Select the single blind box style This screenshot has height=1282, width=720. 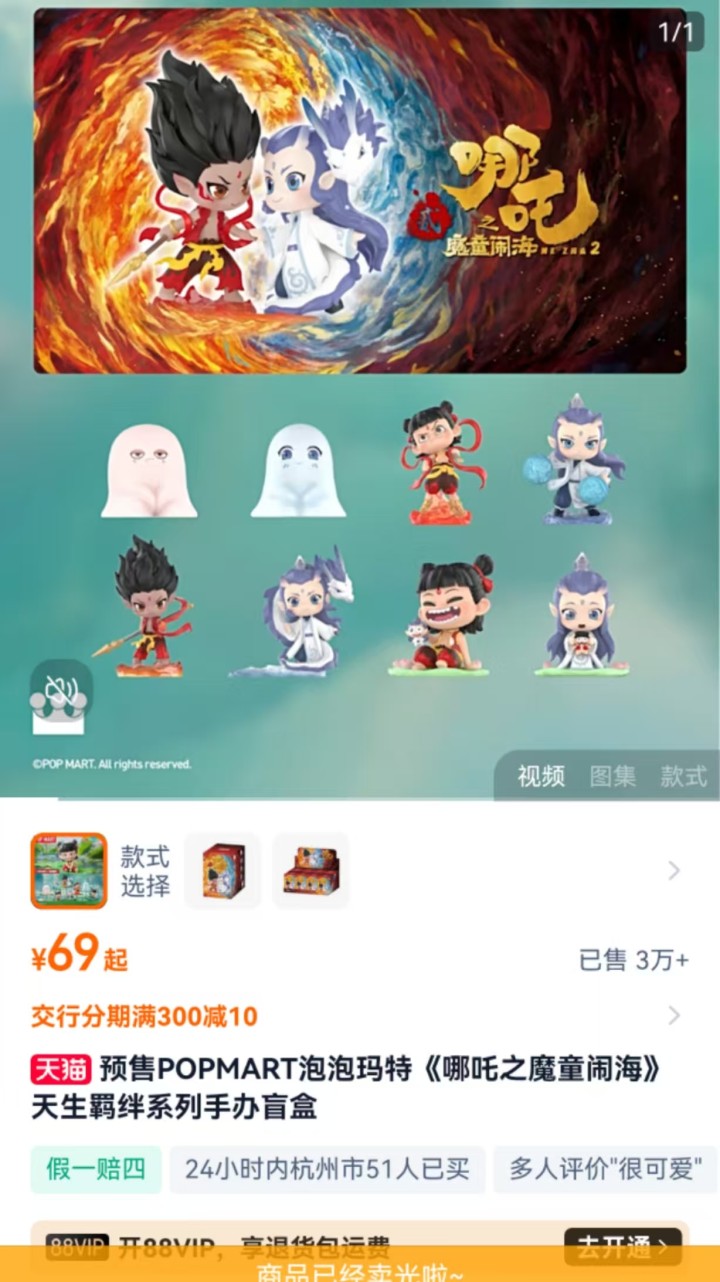(223, 870)
